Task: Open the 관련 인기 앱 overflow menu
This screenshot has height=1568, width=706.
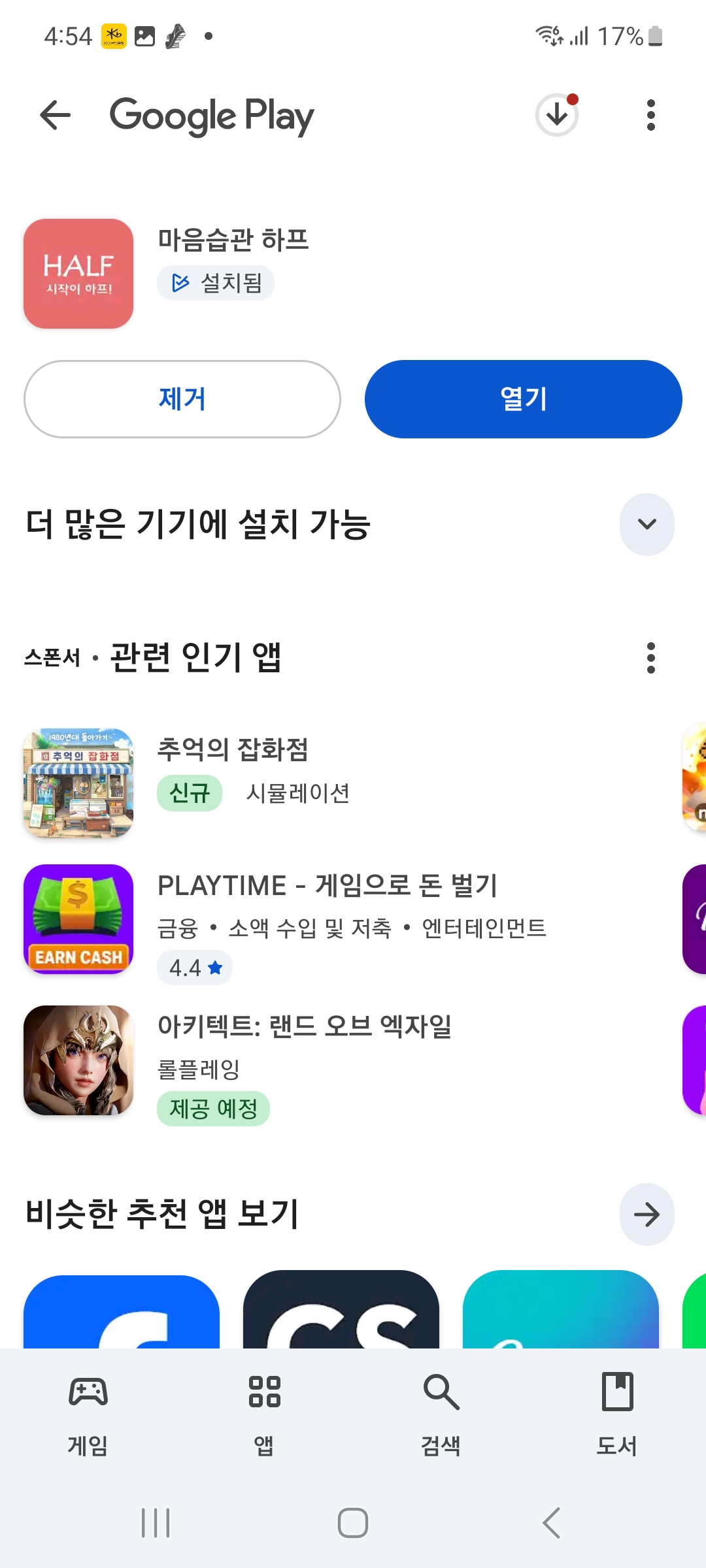Action: pyautogui.click(x=650, y=657)
